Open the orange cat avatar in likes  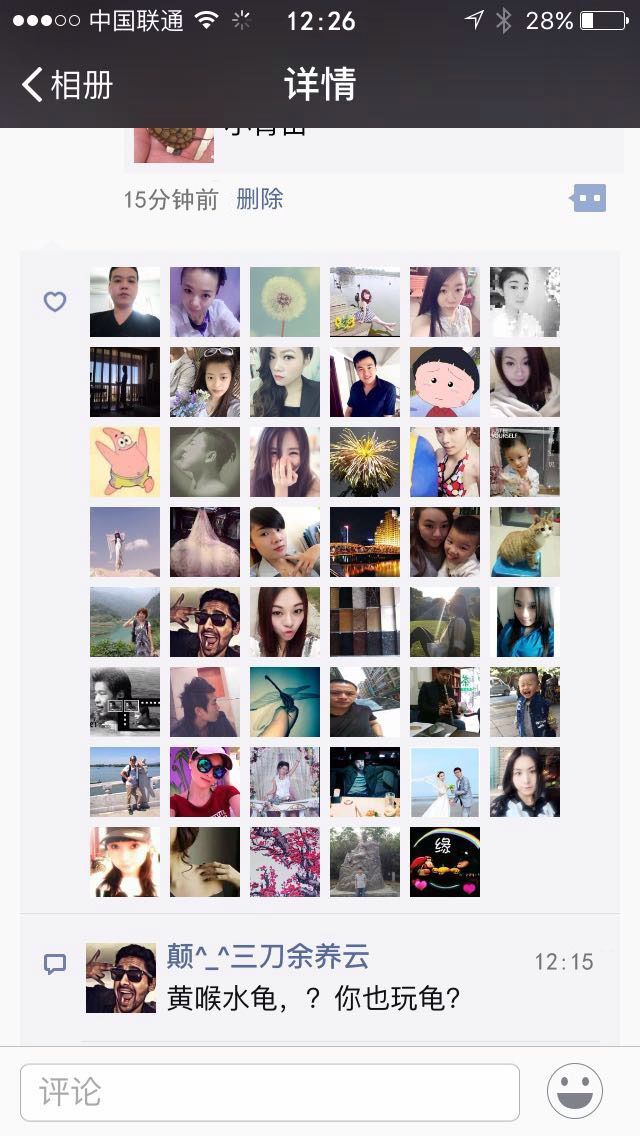tap(525, 542)
